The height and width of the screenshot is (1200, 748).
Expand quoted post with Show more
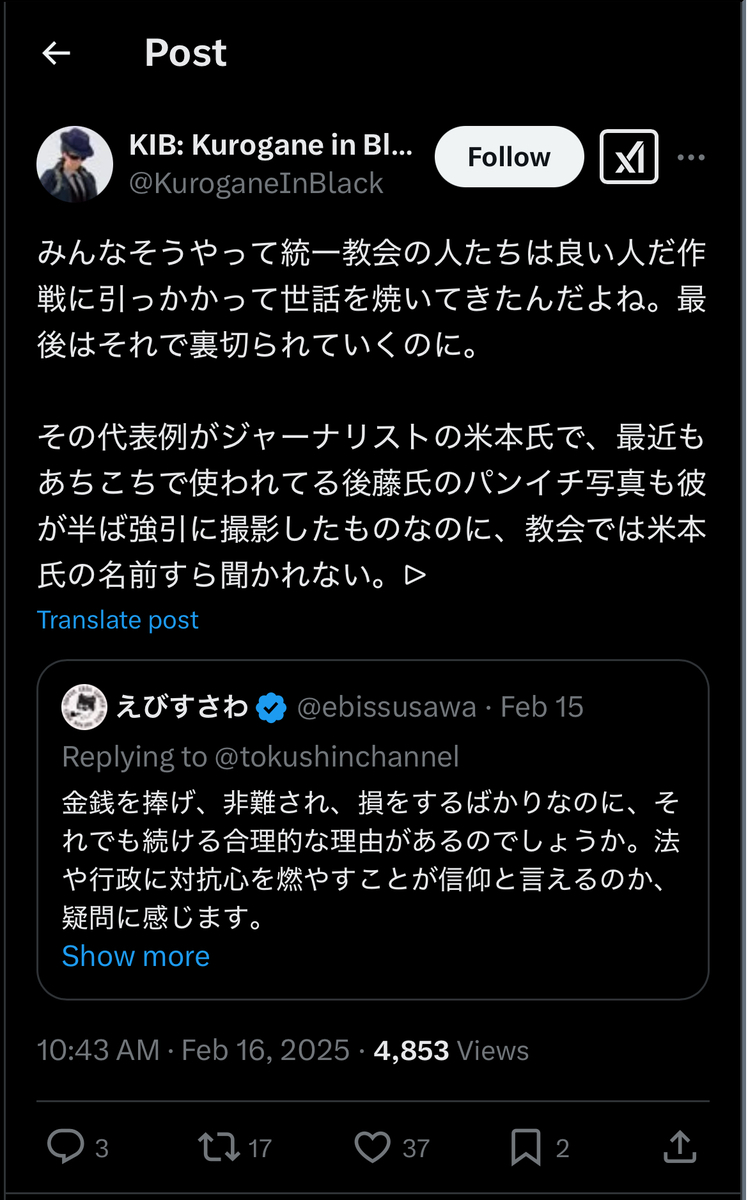pos(136,956)
